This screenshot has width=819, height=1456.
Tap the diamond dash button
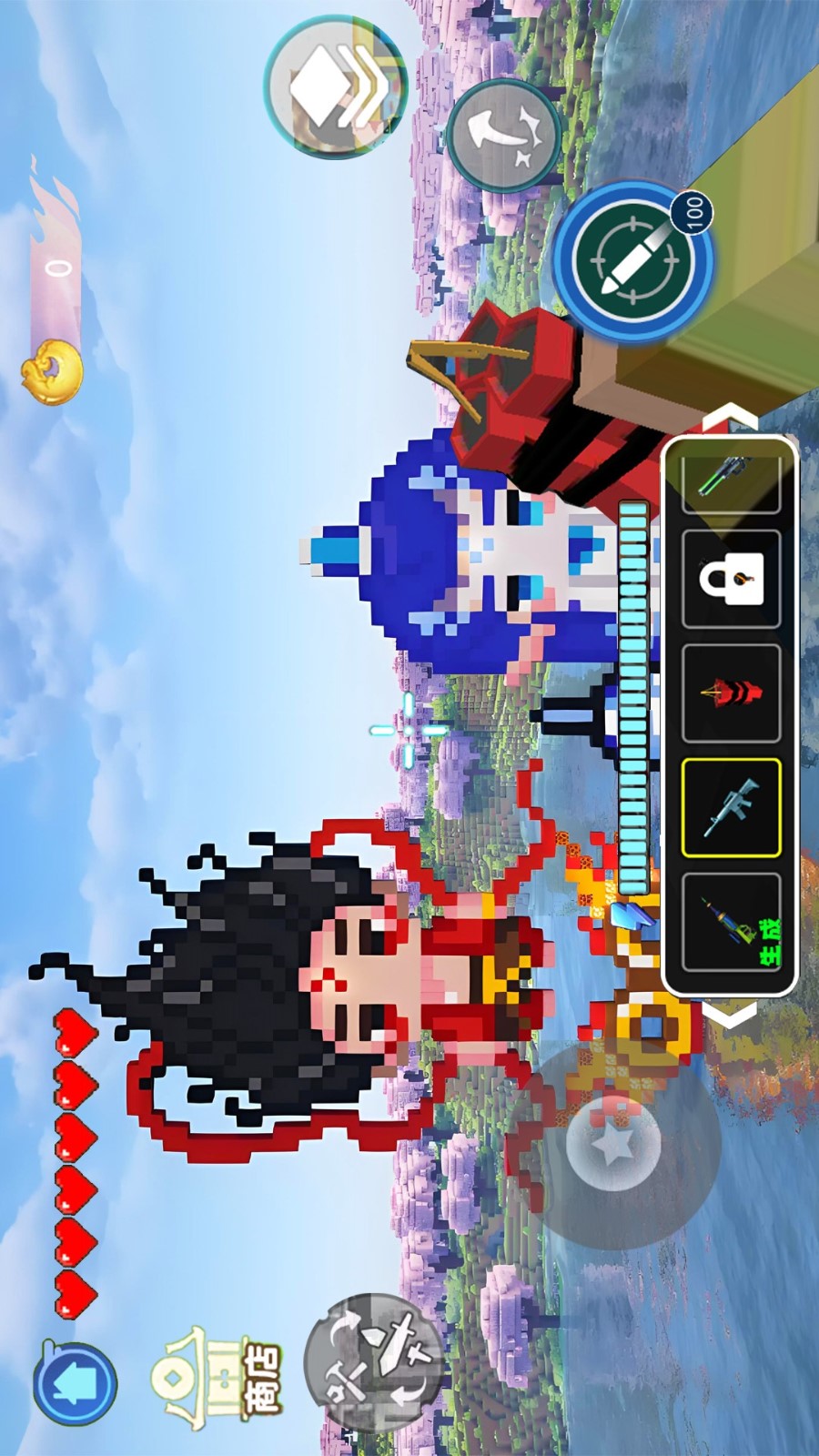[x=336, y=88]
